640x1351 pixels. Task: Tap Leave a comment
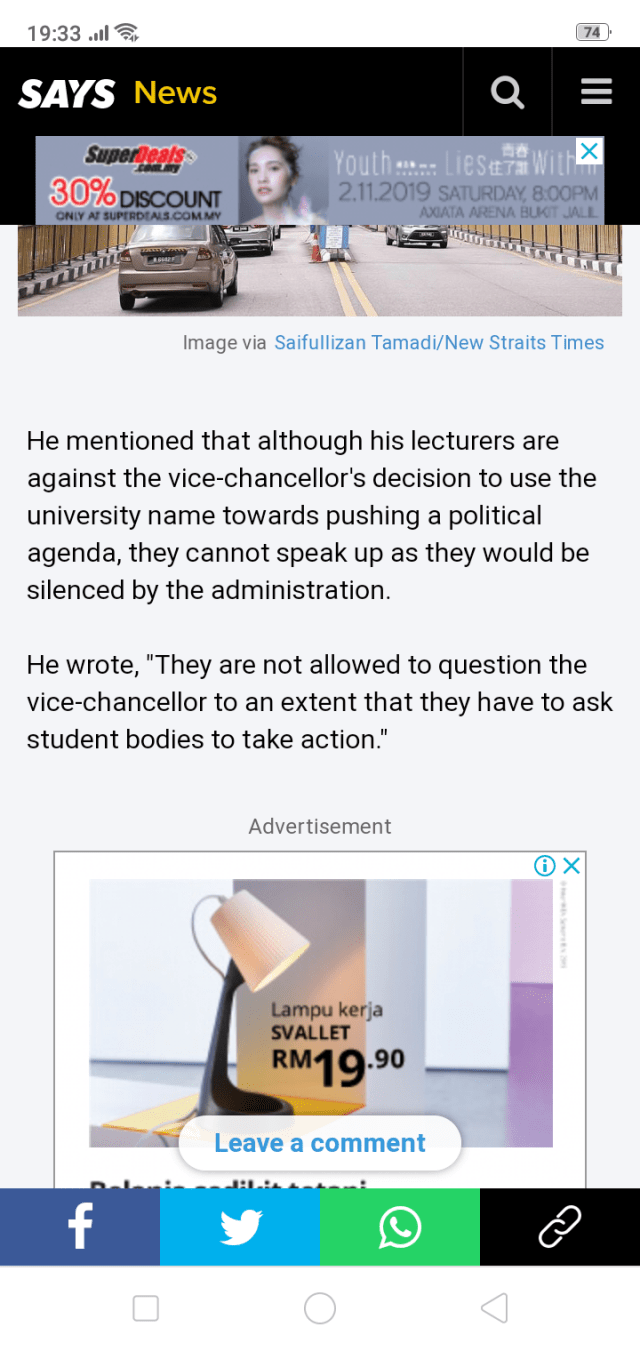point(320,1143)
